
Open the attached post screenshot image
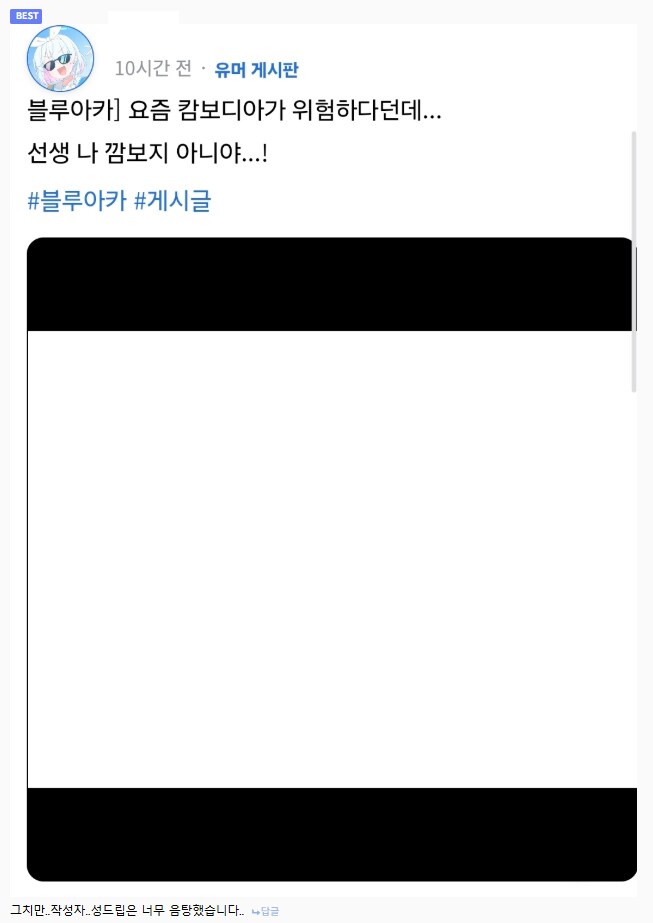(x=331, y=558)
